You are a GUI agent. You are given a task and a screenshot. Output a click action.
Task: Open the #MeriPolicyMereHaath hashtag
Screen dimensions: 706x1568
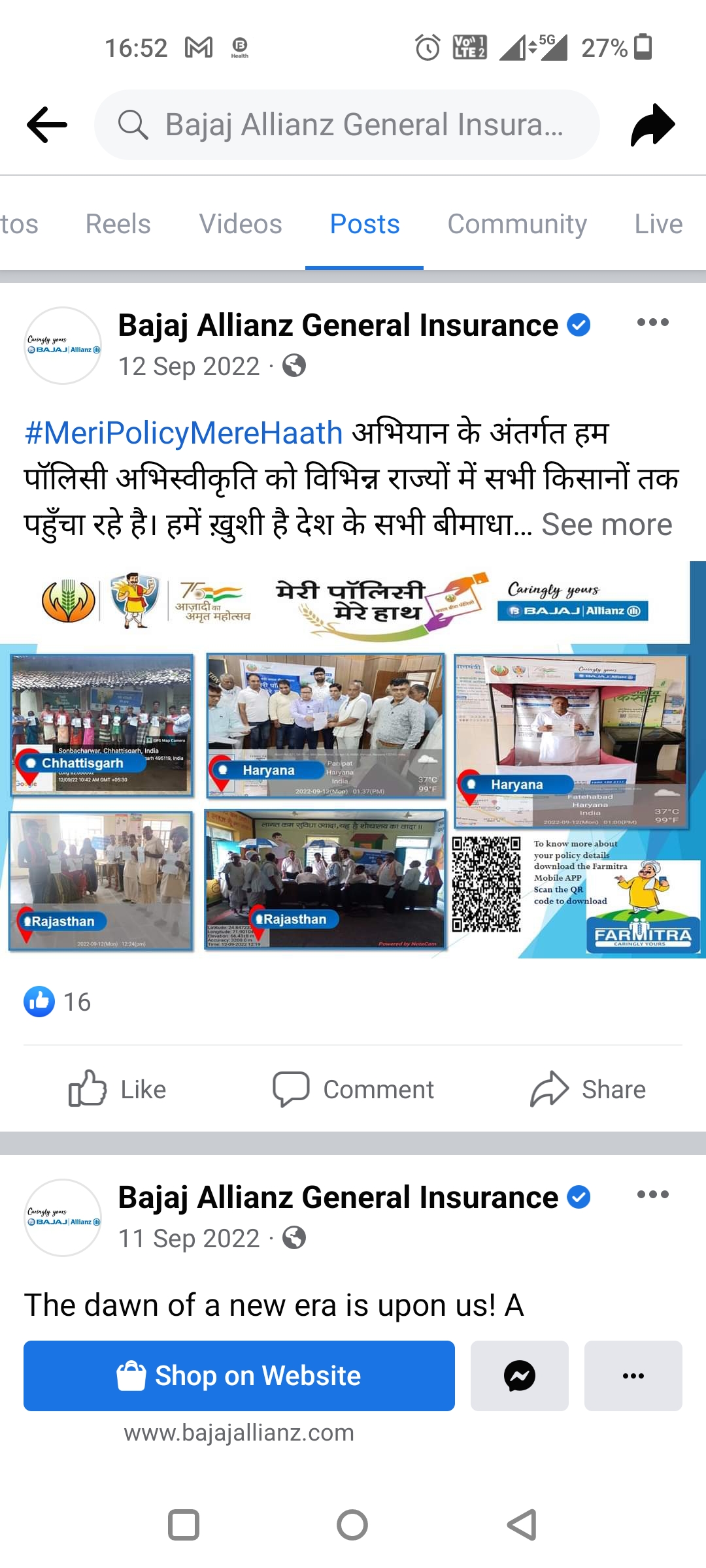(x=184, y=433)
